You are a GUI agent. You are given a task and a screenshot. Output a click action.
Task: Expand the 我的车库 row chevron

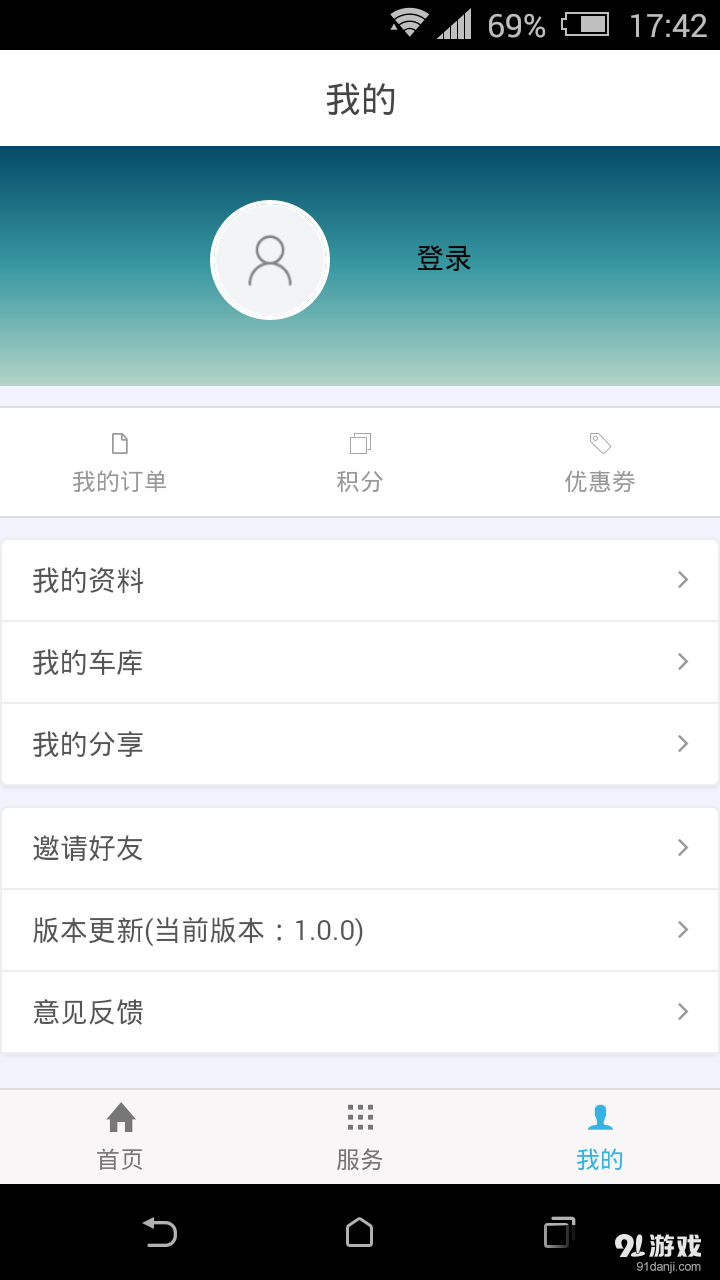(683, 662)
